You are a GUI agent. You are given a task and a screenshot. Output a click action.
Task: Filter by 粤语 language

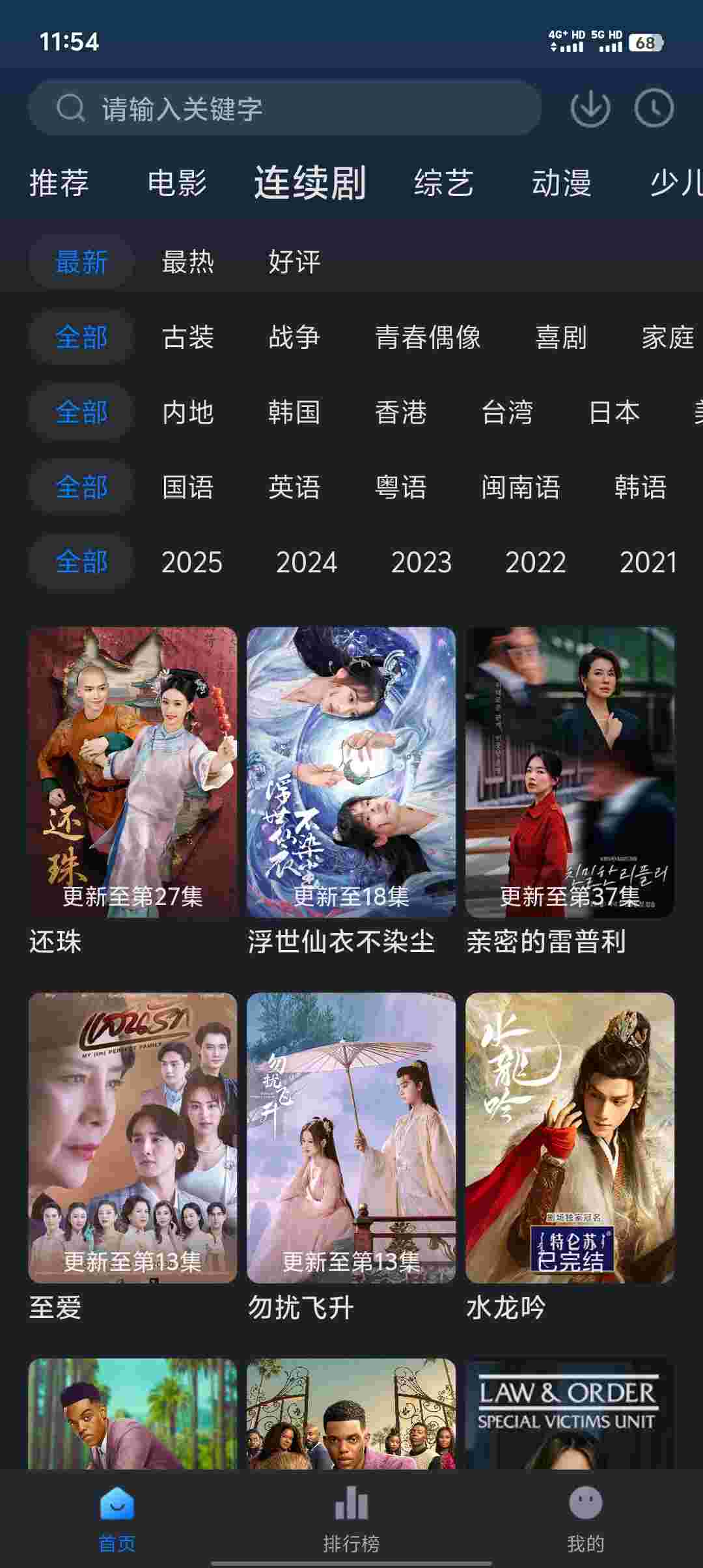point(401,486)
